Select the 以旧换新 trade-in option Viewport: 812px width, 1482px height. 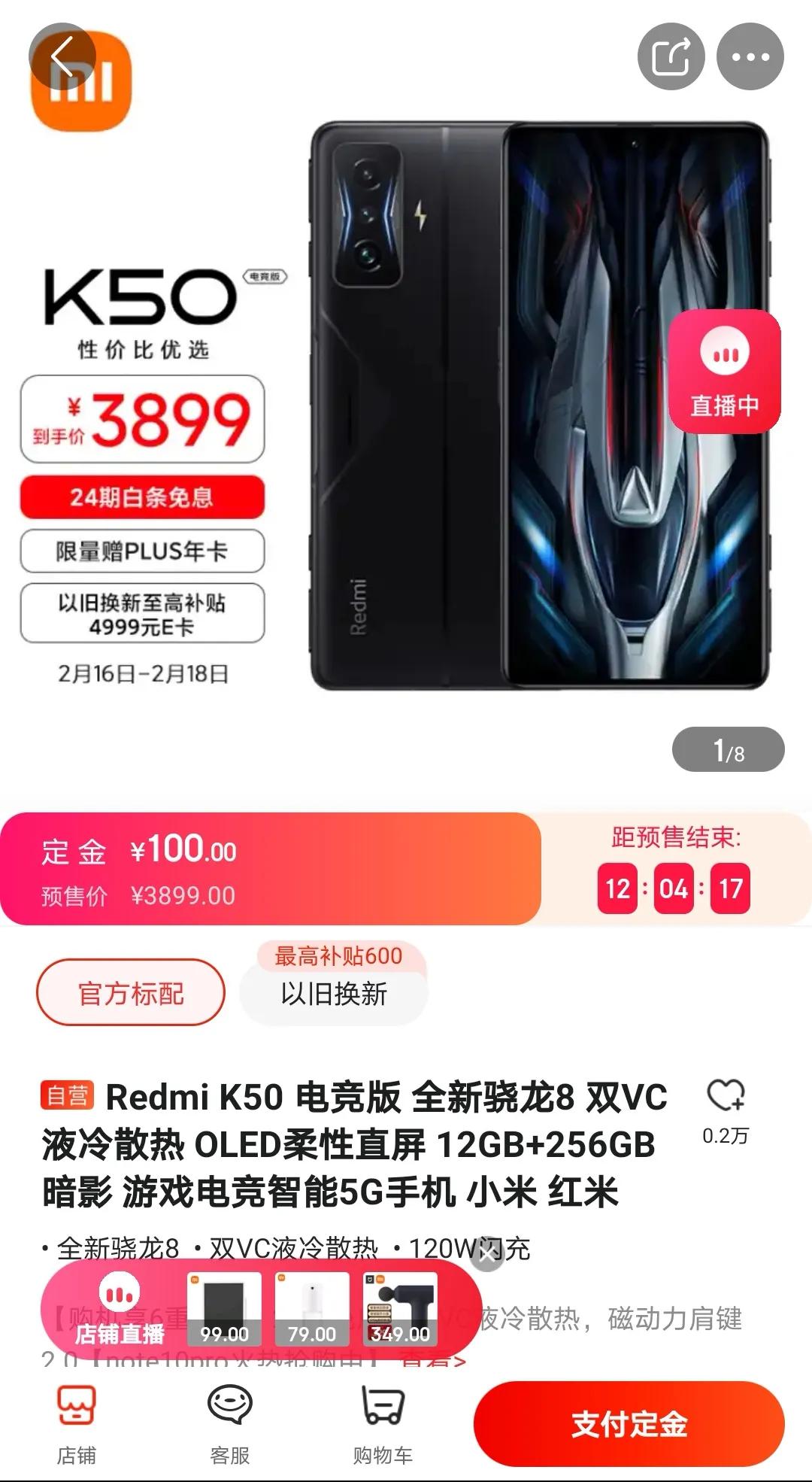tap(333, 993)
